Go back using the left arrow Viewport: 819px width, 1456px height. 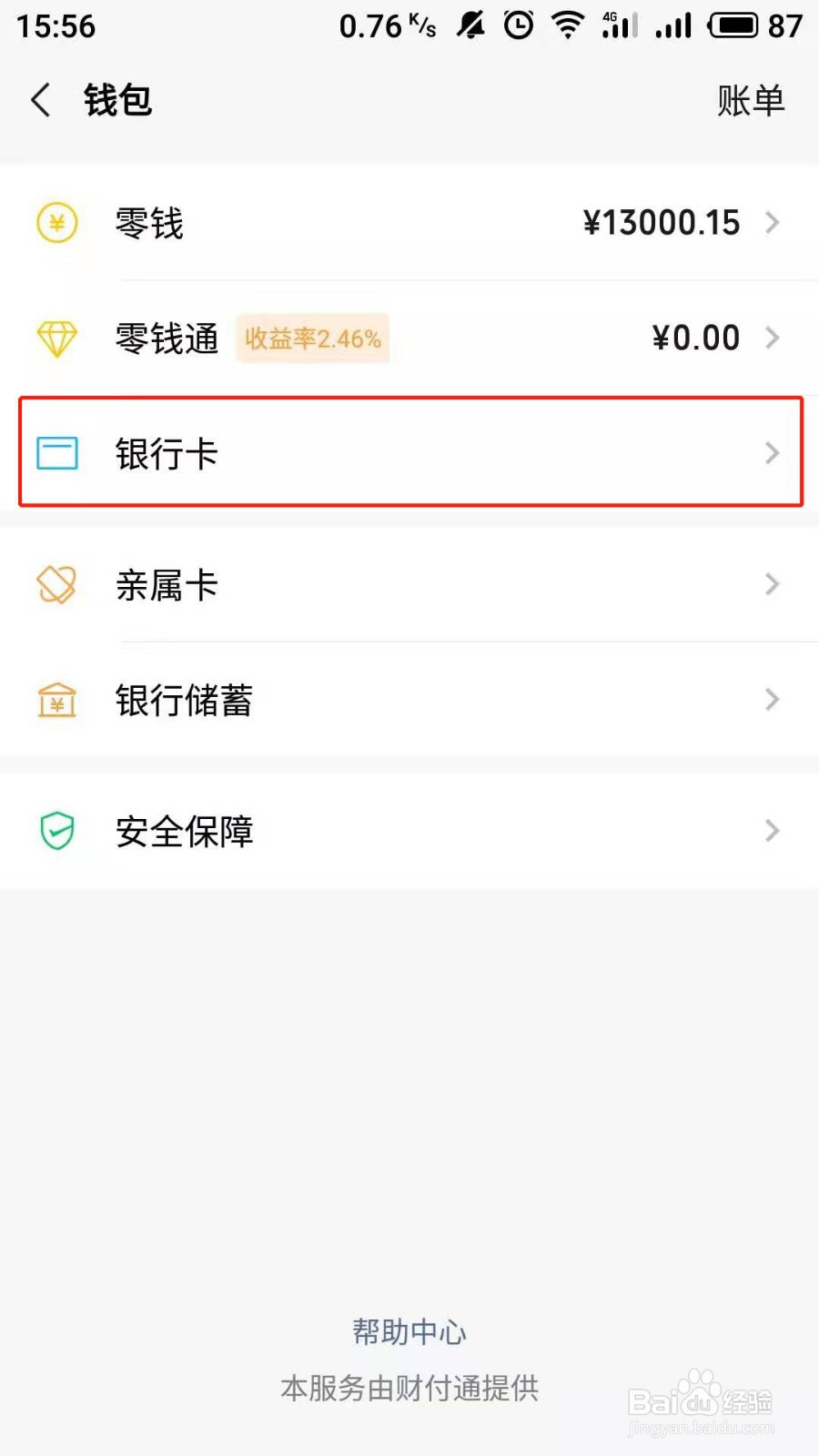tap(40, 100)
